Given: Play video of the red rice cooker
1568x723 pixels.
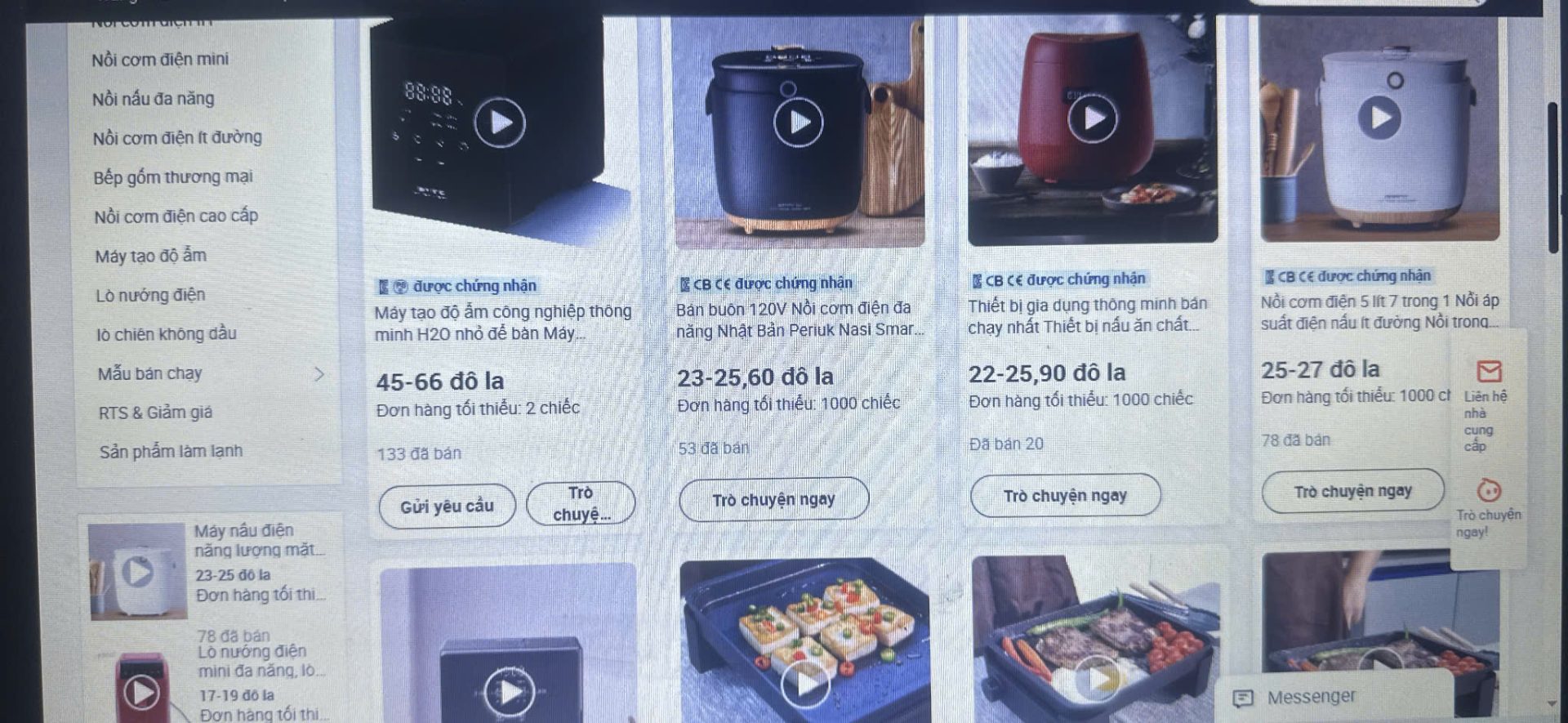Looking at the screenshot, I should pos(1093,118).
